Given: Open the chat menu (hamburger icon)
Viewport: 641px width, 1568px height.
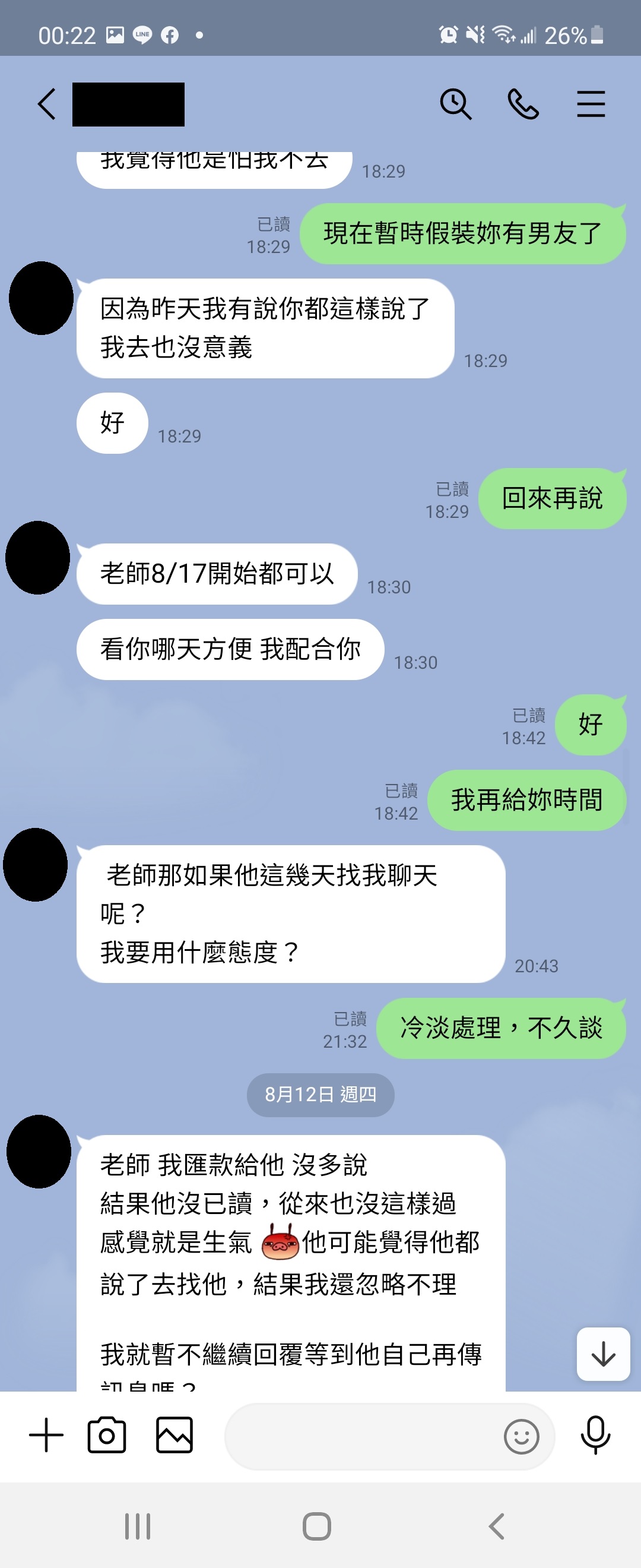Looking at the screenshot, I should click(x=591, y=104).
